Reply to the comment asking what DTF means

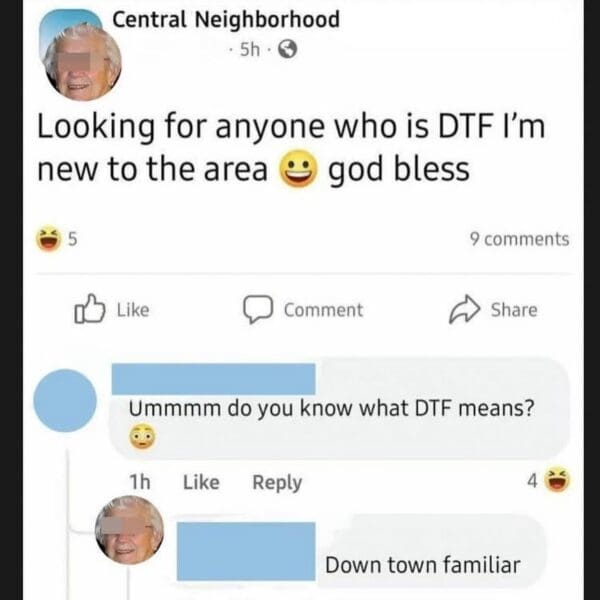(276, 481)
